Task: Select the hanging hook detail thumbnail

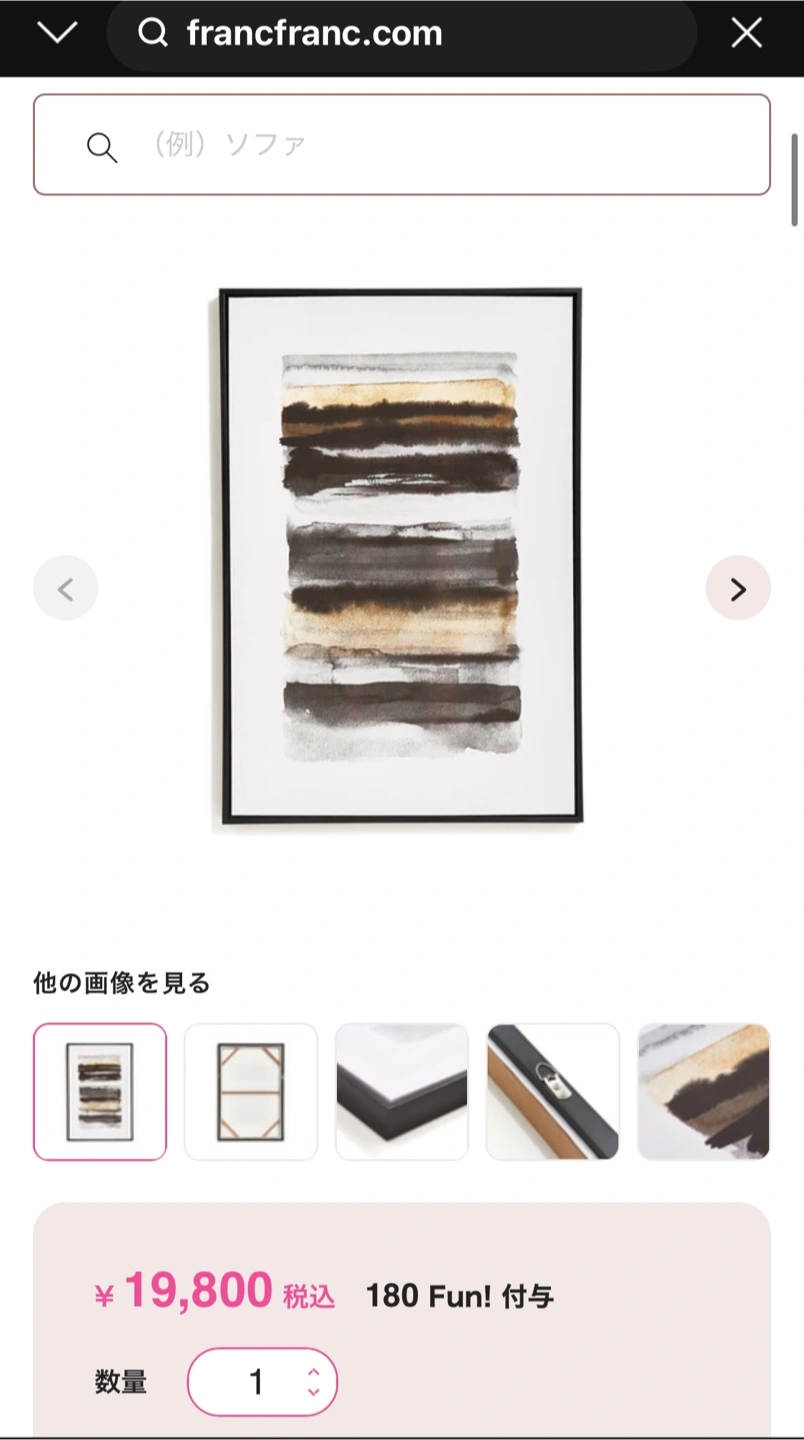Action: pos(553,1091)
